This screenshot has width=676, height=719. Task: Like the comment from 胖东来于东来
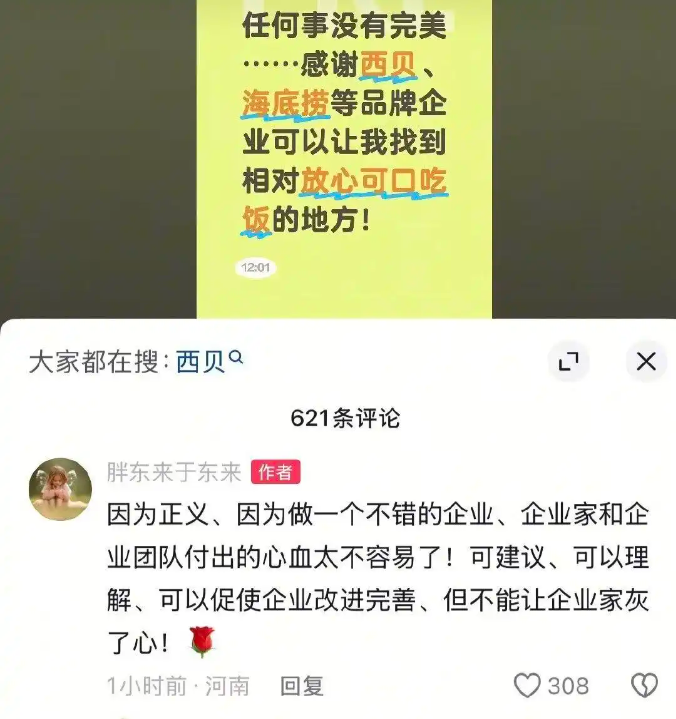pos(527,685)
